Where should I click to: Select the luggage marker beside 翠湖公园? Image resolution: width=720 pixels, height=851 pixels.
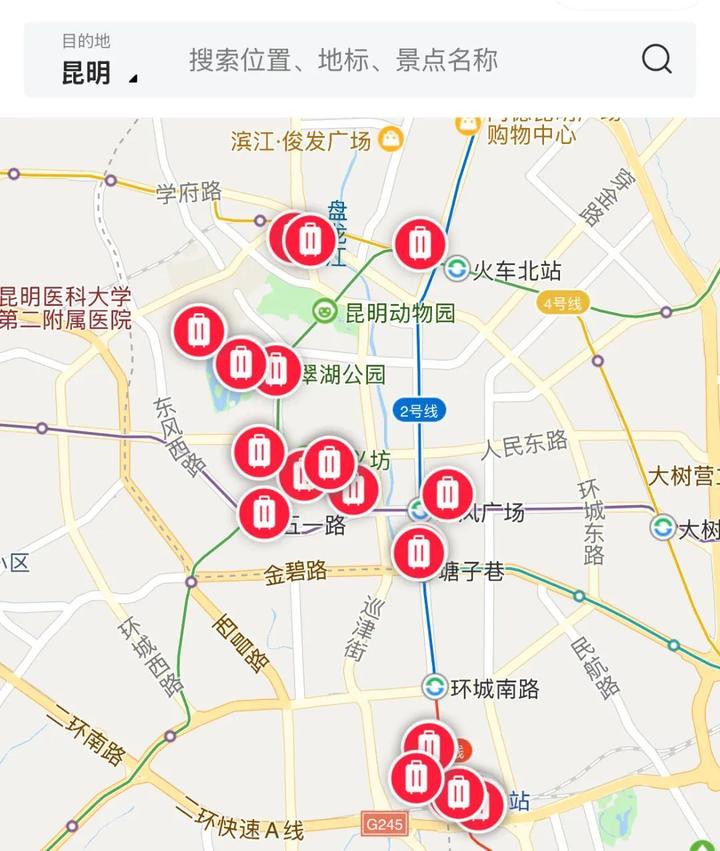coord(277,369)
